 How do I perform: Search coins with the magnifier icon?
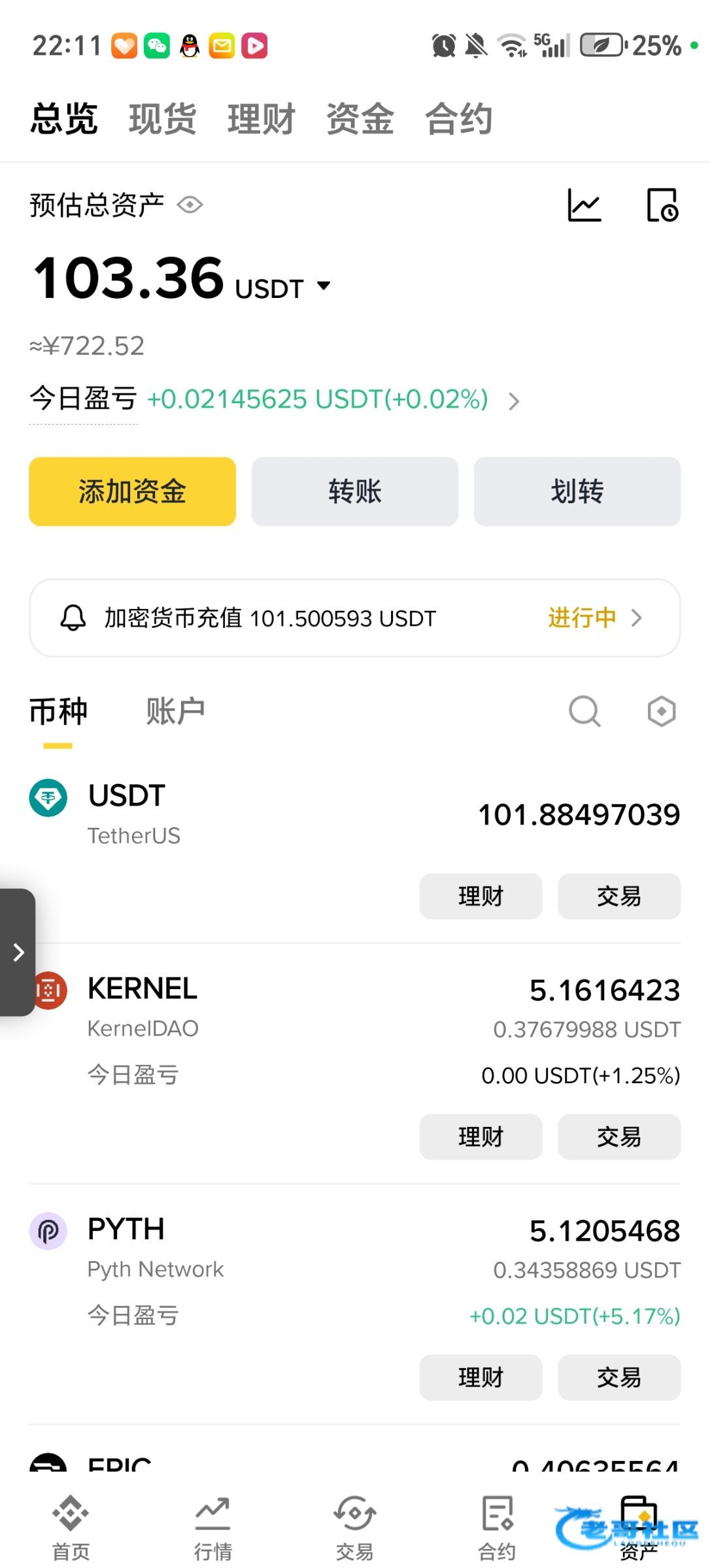click(x=584, y=711)
